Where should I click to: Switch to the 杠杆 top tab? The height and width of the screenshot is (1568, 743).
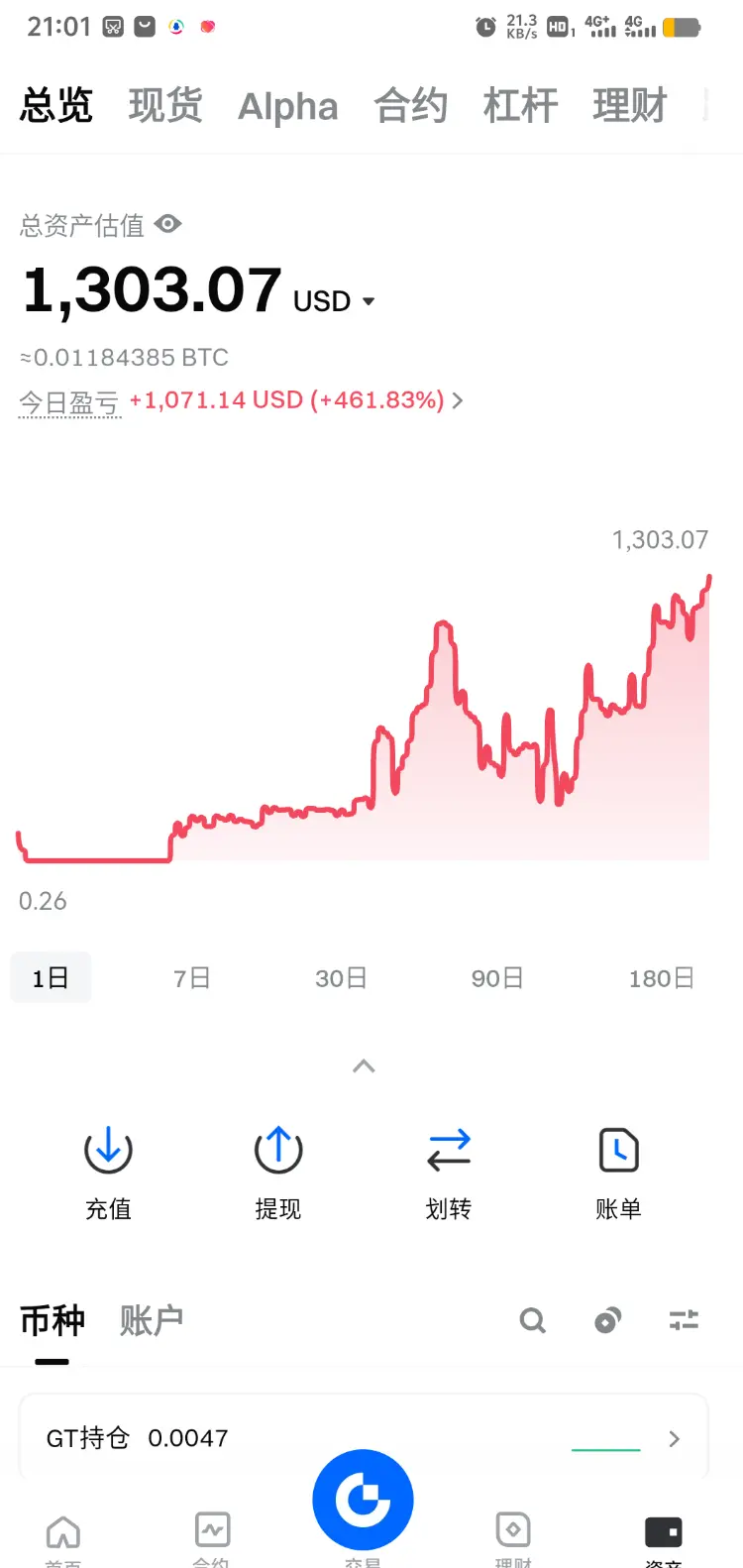pyautogui.click(x=520, y=105)
